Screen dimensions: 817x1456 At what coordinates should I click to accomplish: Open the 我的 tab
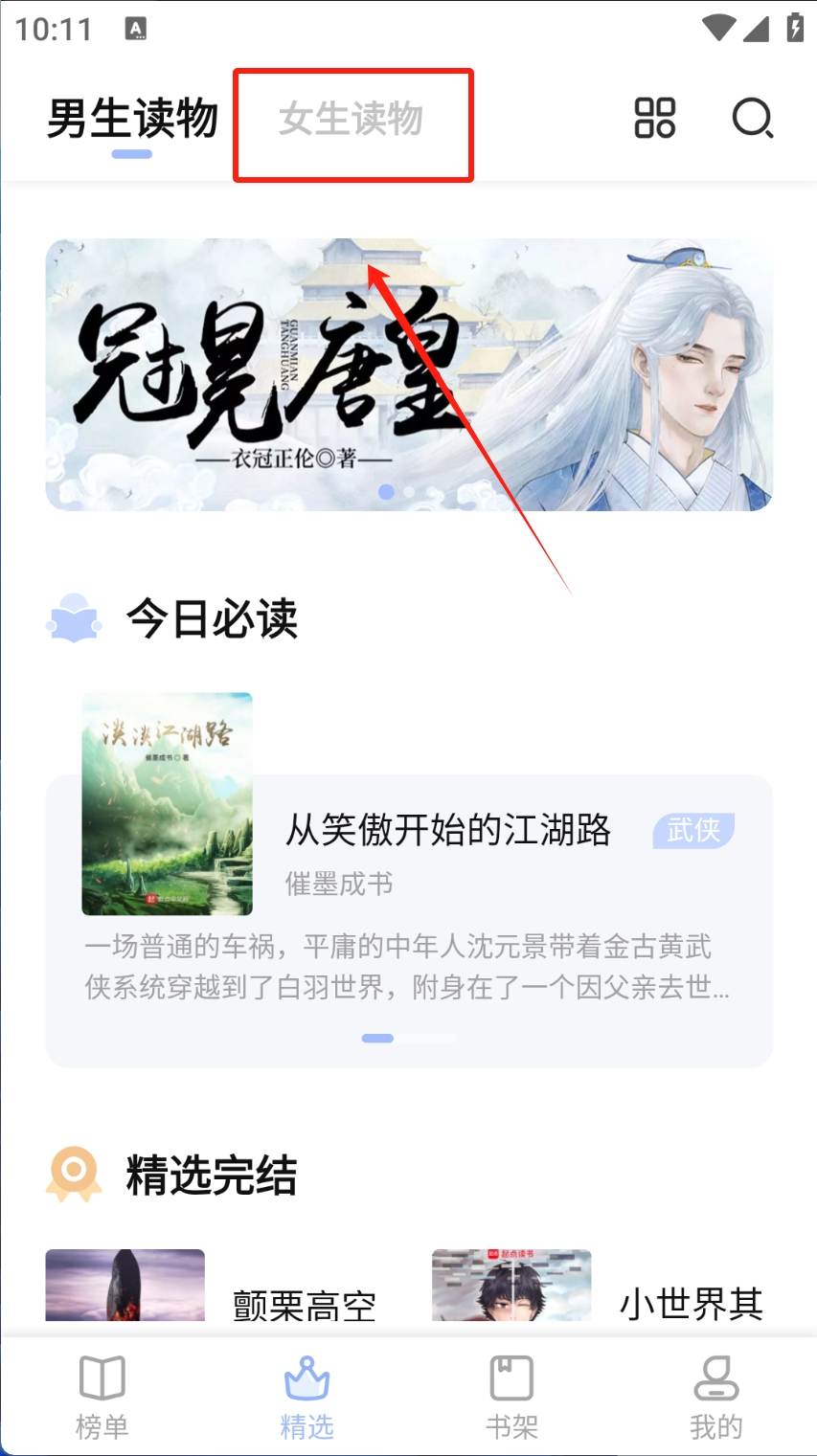tap(715, 1397)
